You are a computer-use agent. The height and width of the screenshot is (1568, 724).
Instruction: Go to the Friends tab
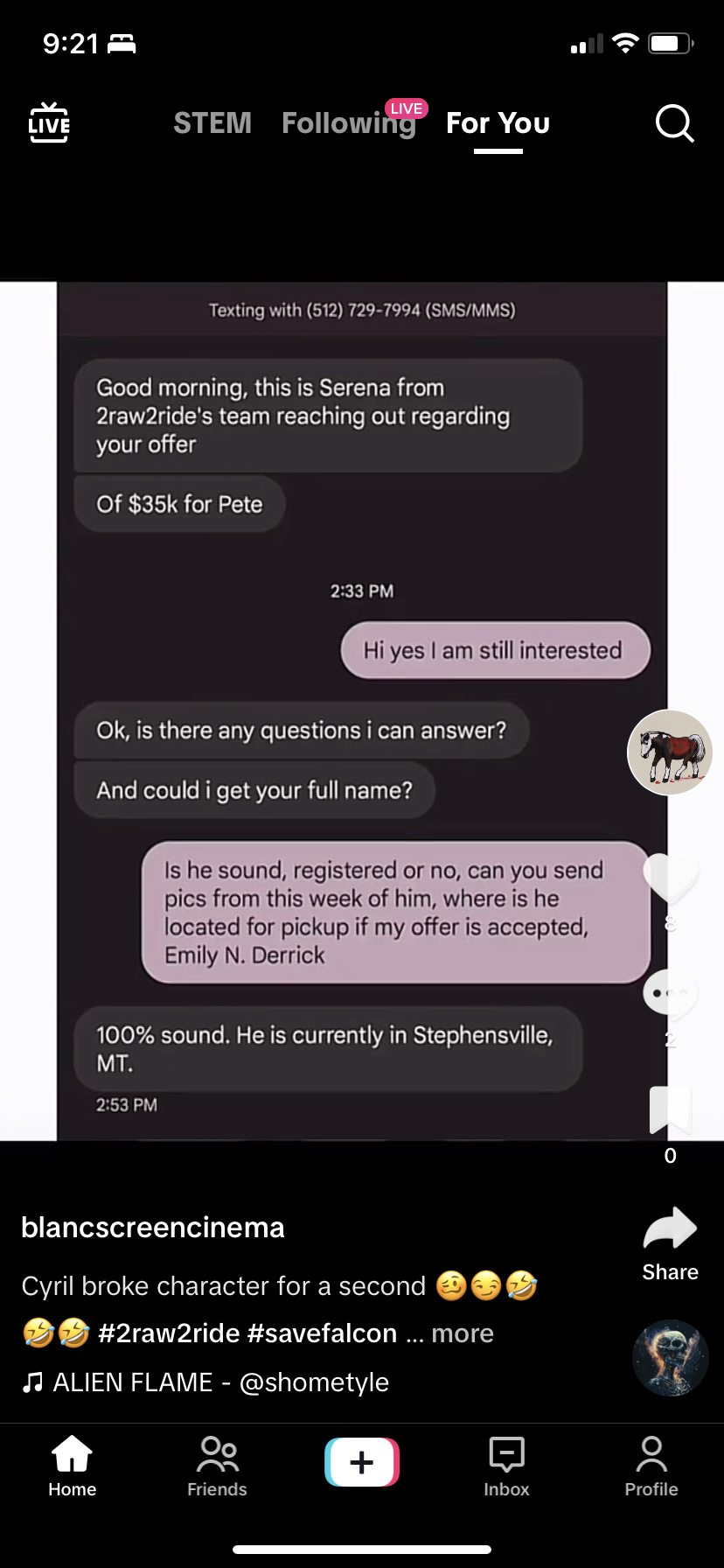[x=217, y=1467]
